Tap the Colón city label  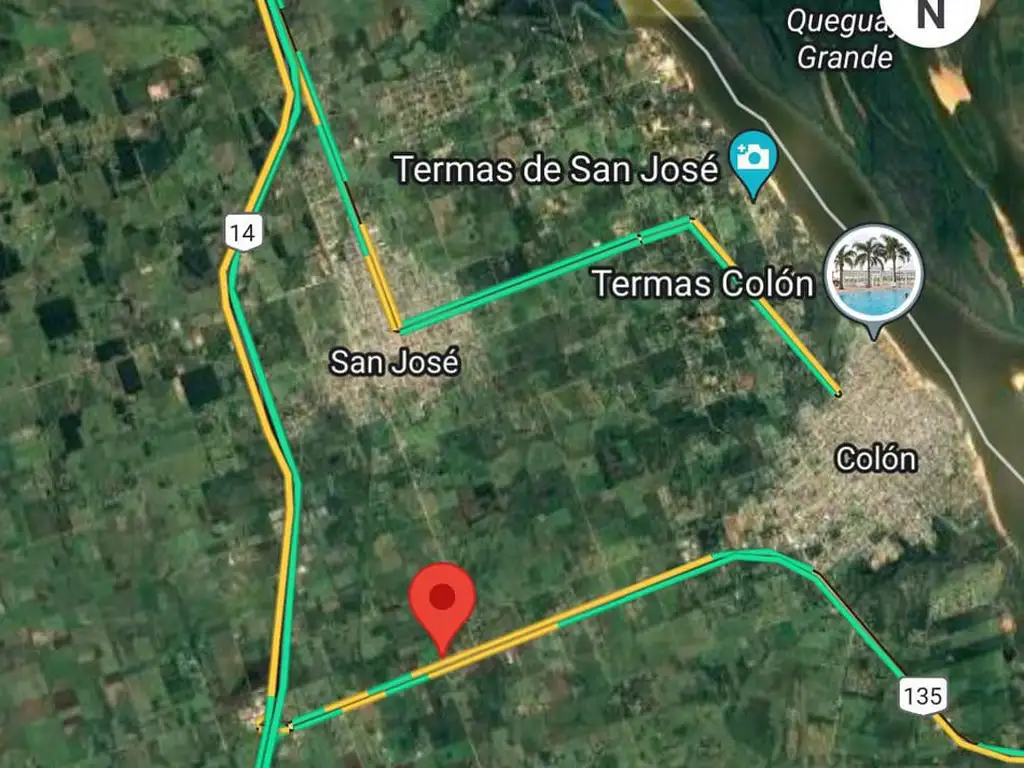pos(876,459)
